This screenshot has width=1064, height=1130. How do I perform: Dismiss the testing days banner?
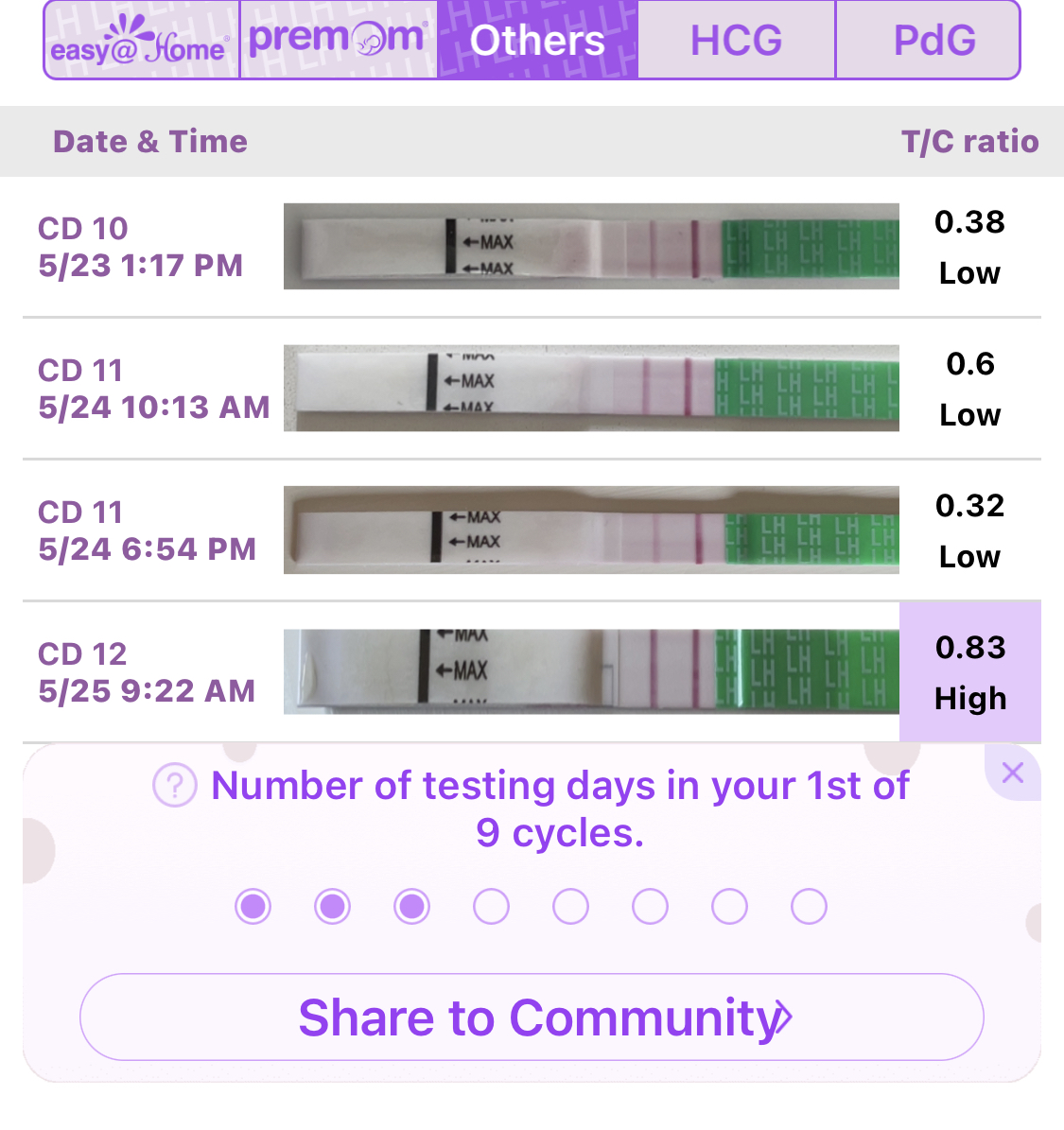coord(1012,774)
